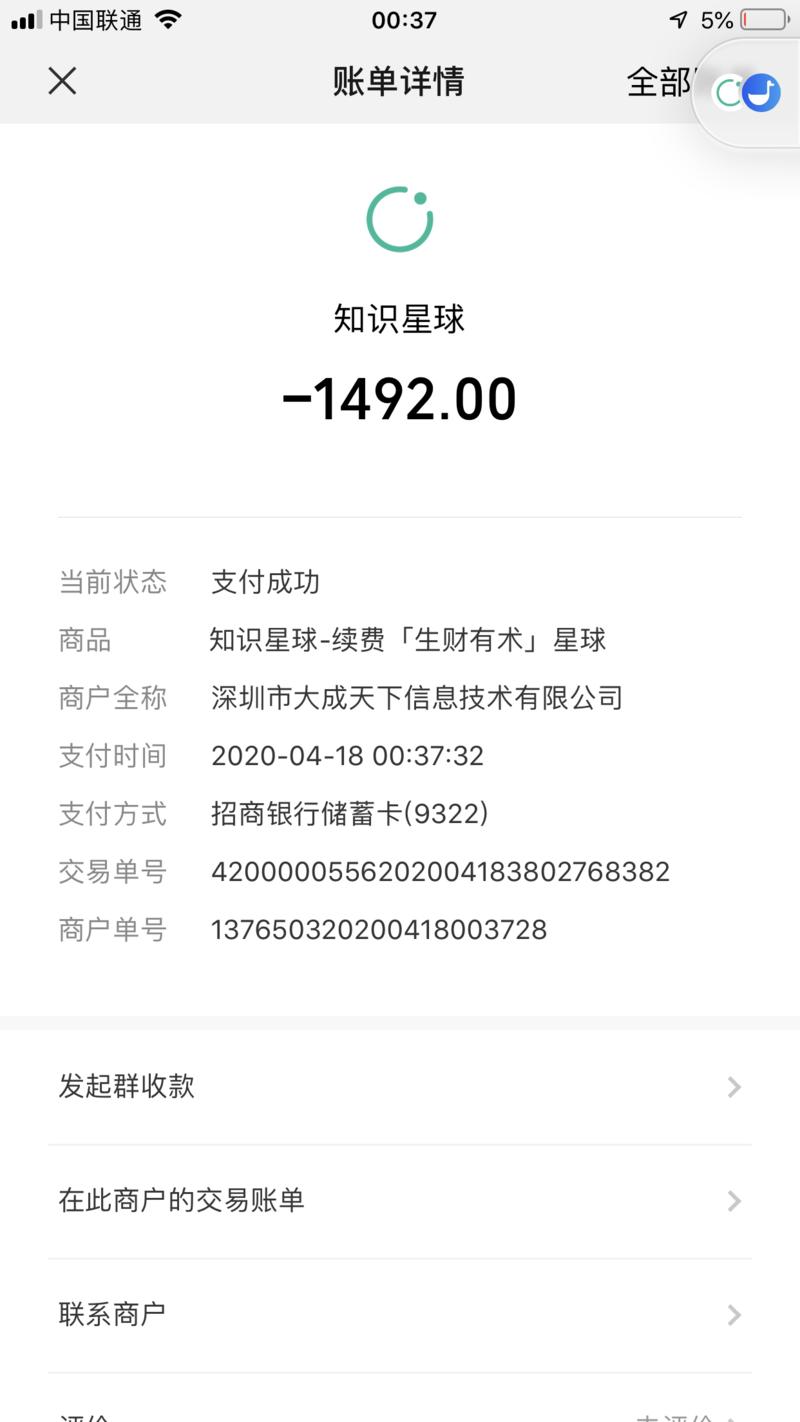Select the 账单详情 title bar
Viewport: 800px width, 1422px height.
(399, 82)
